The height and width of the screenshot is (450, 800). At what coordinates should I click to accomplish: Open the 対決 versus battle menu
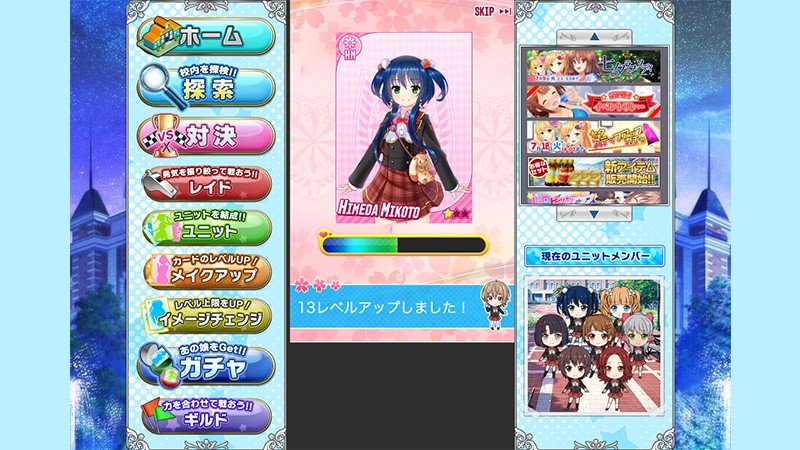coord(205,135)
